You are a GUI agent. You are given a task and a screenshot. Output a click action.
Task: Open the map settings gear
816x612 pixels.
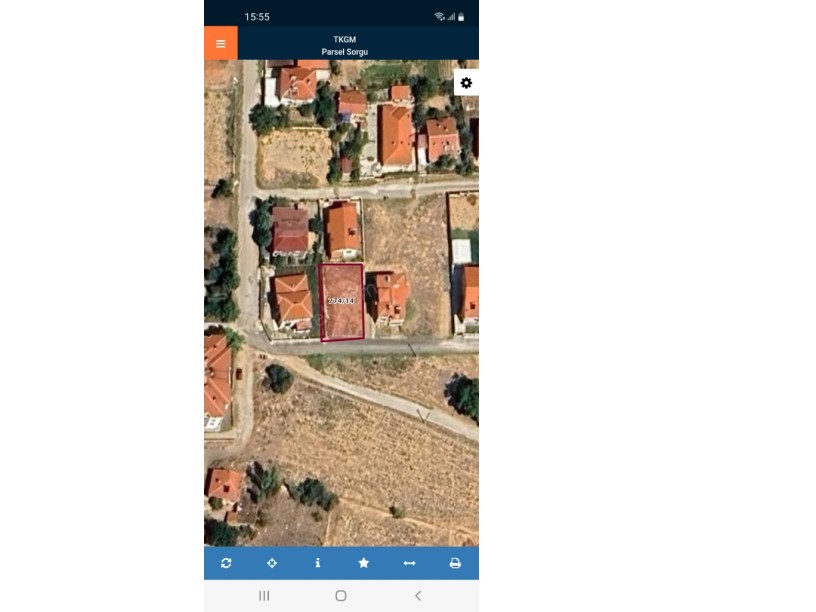coord(466,83)
